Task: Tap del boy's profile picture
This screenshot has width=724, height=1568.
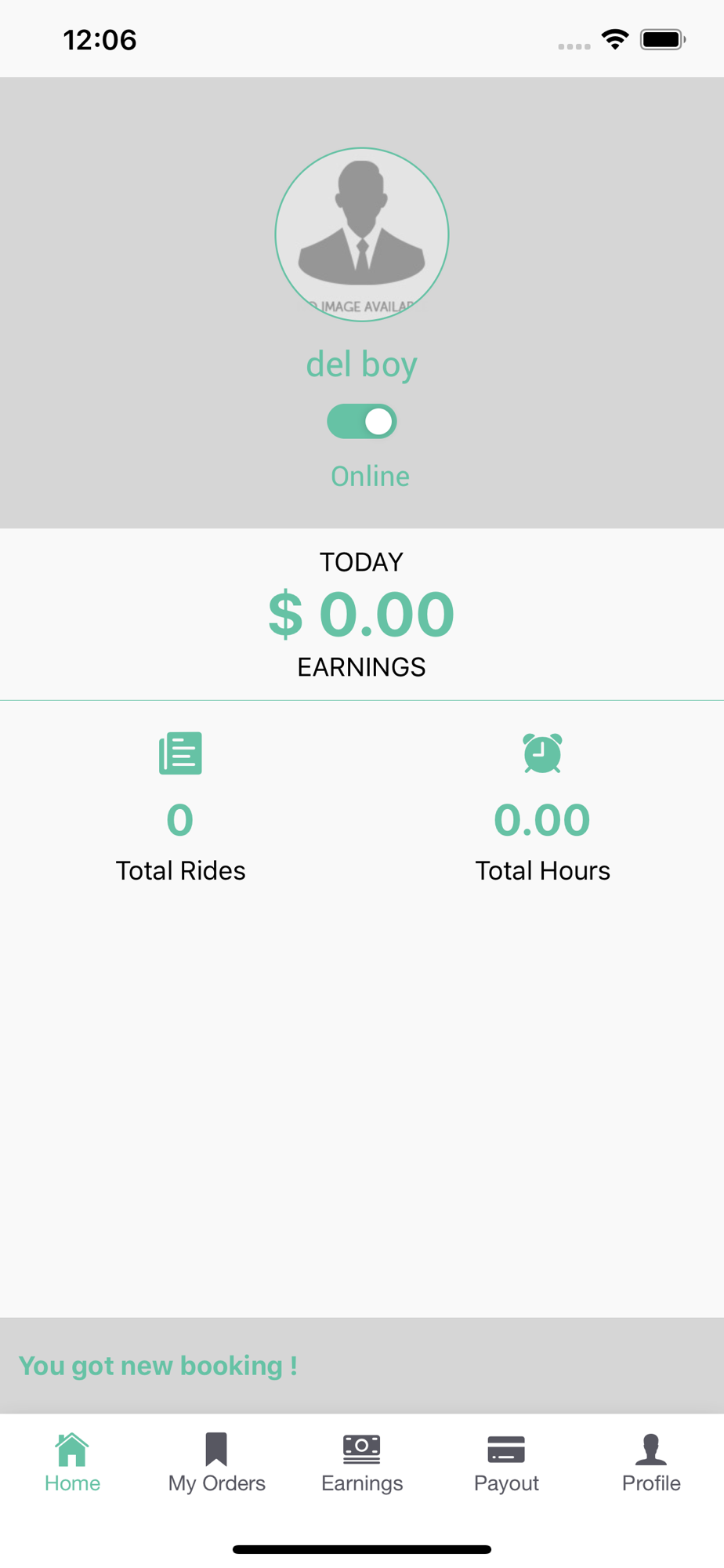Action: pos(362,234)
